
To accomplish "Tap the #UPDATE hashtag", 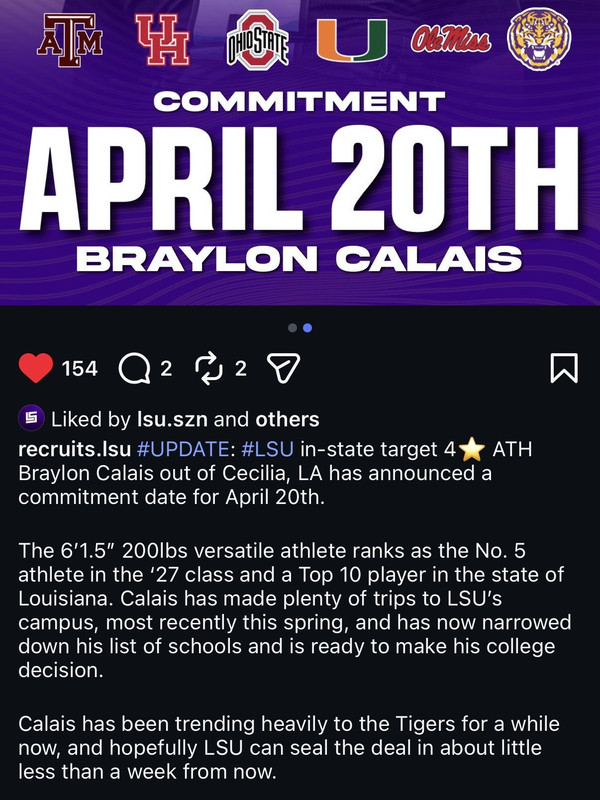I will click(x=183, y=449).
